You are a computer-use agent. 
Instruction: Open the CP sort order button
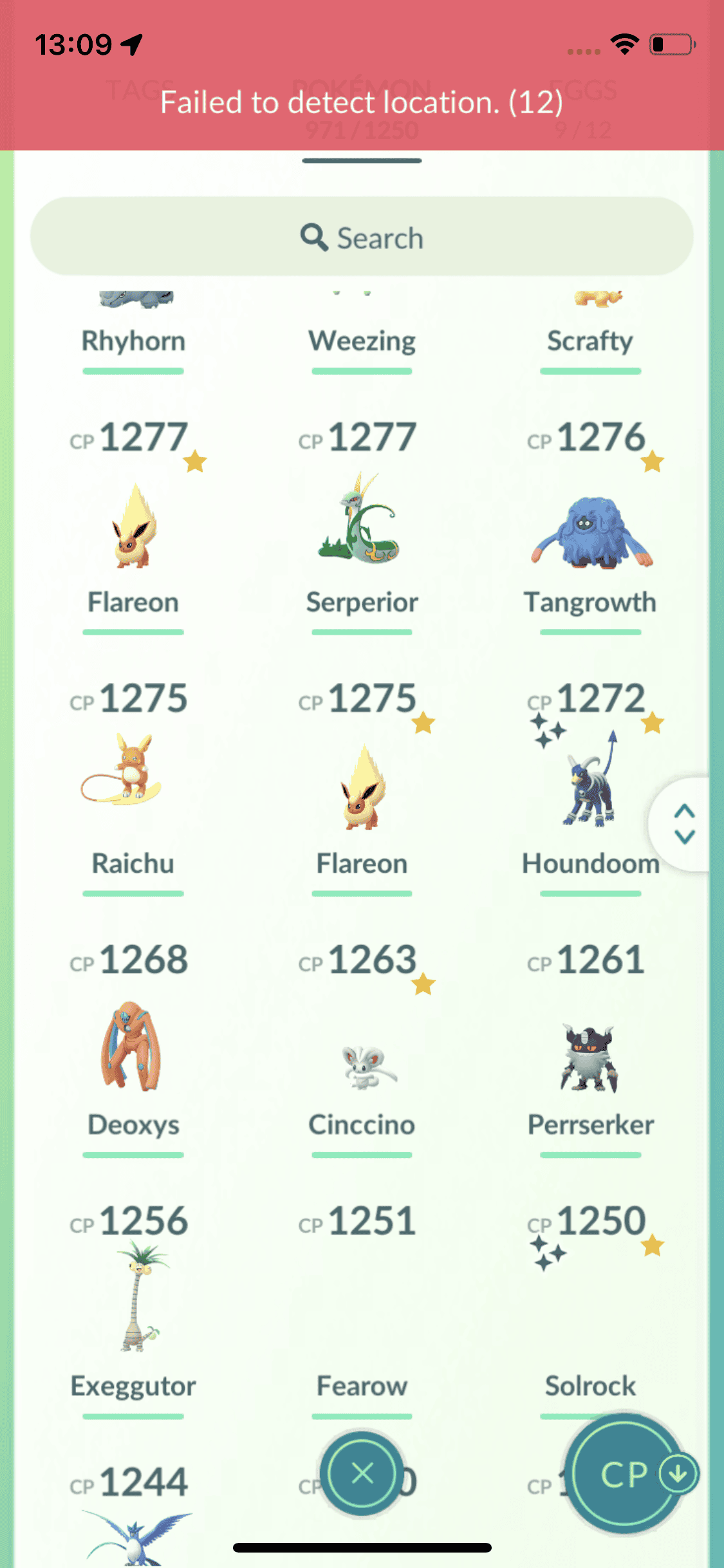(x=624, y=1474)
